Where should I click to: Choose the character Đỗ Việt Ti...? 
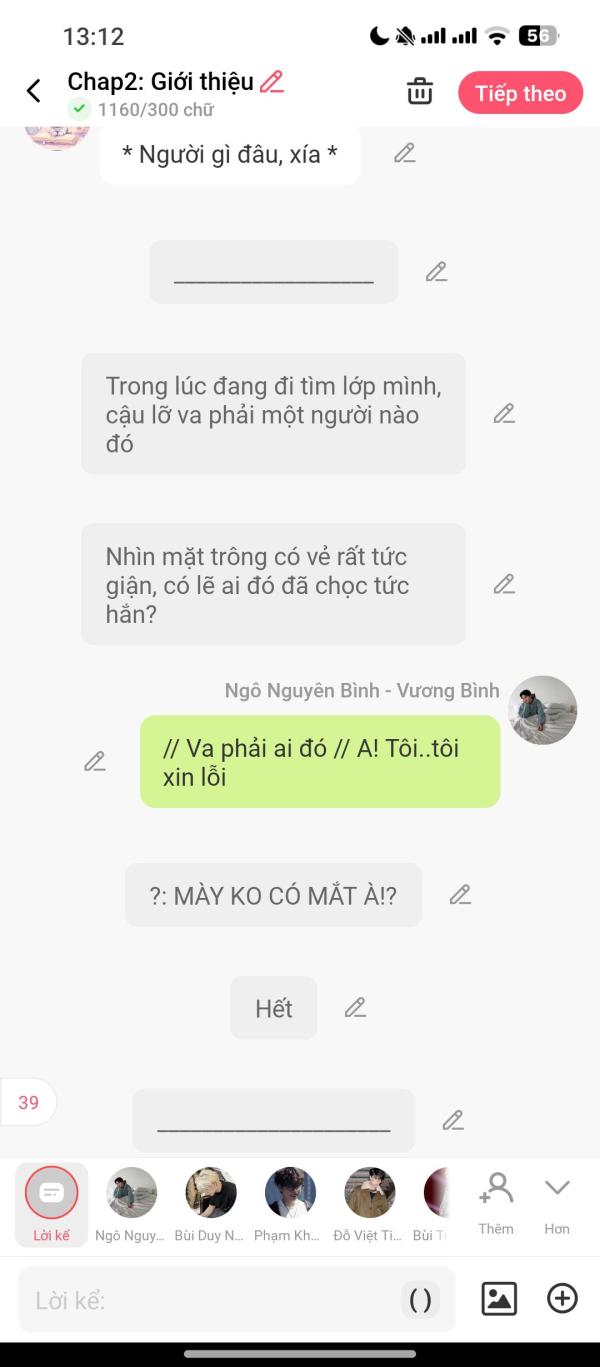coord(369,1203)
